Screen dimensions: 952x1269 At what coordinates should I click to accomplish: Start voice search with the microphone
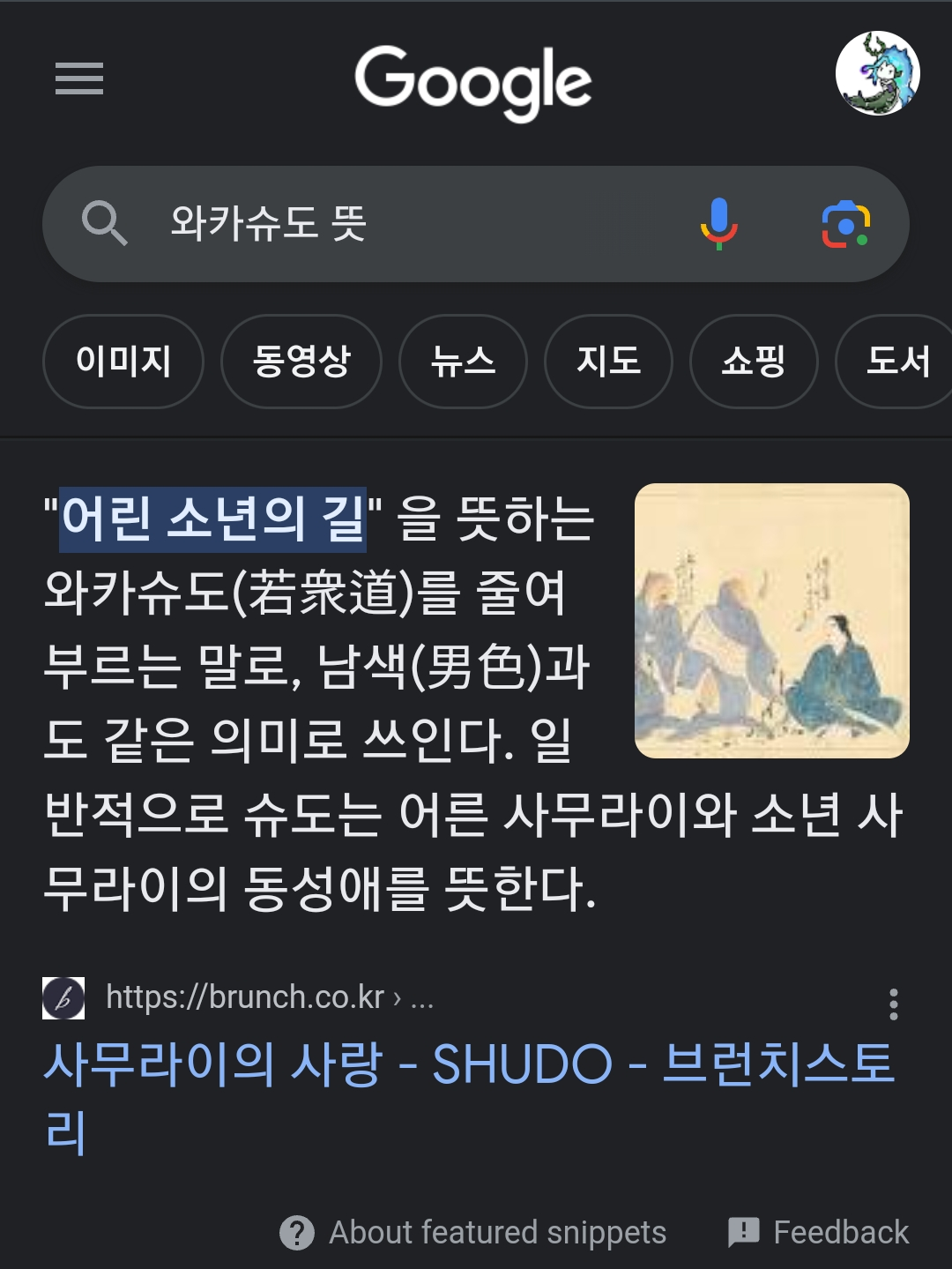(x=718, y=223)
